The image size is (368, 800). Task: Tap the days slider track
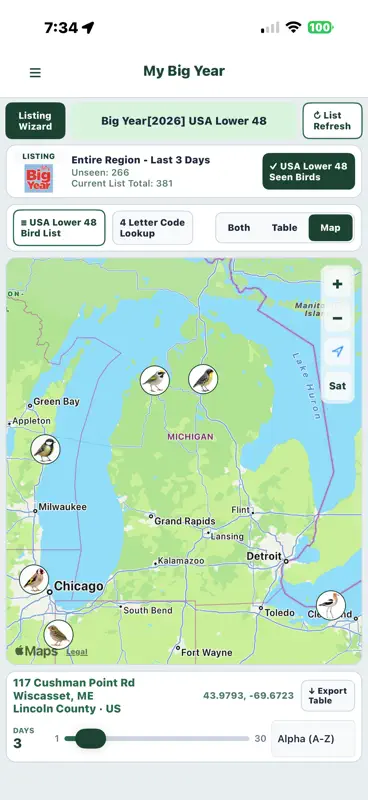click(x=157, y=738)
